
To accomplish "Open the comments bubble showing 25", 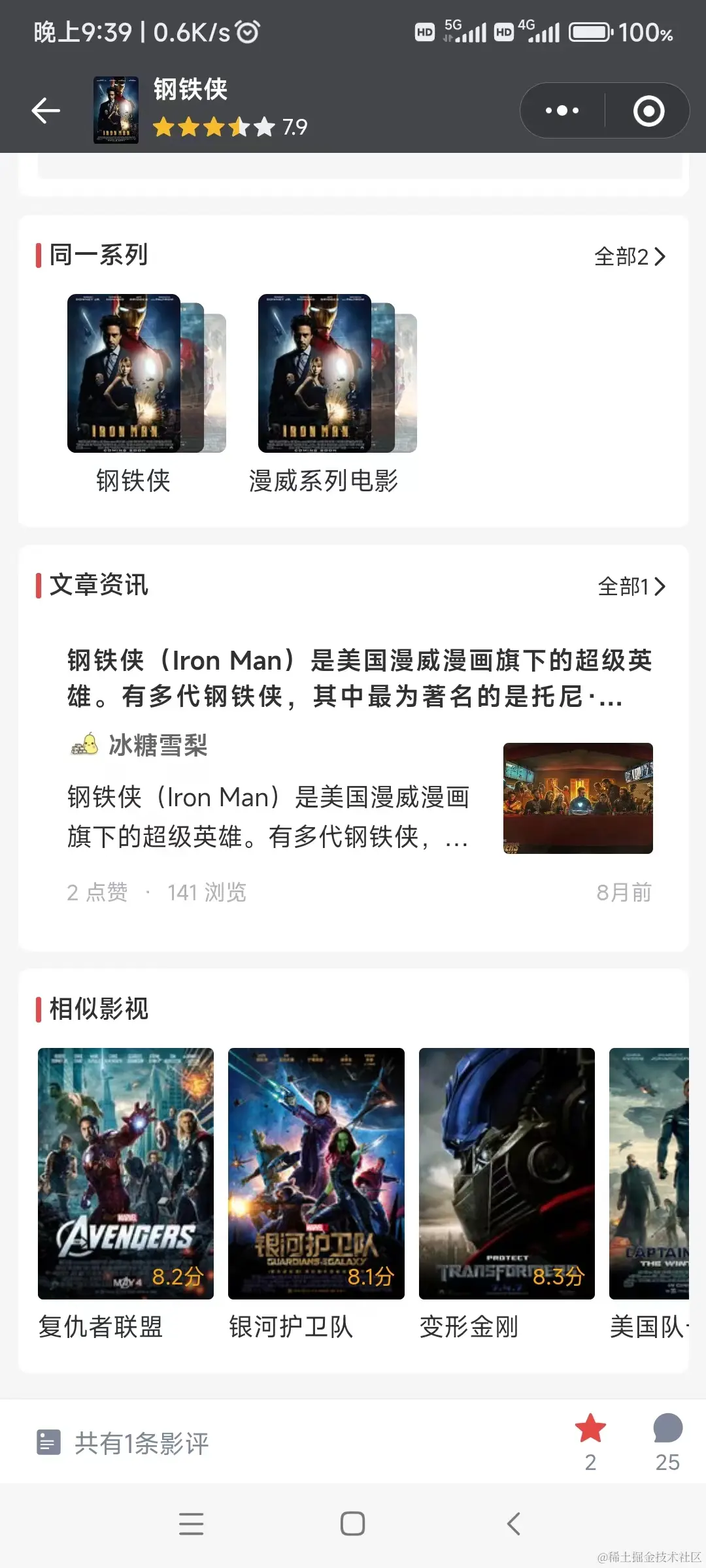I will tap(667, 1429).
